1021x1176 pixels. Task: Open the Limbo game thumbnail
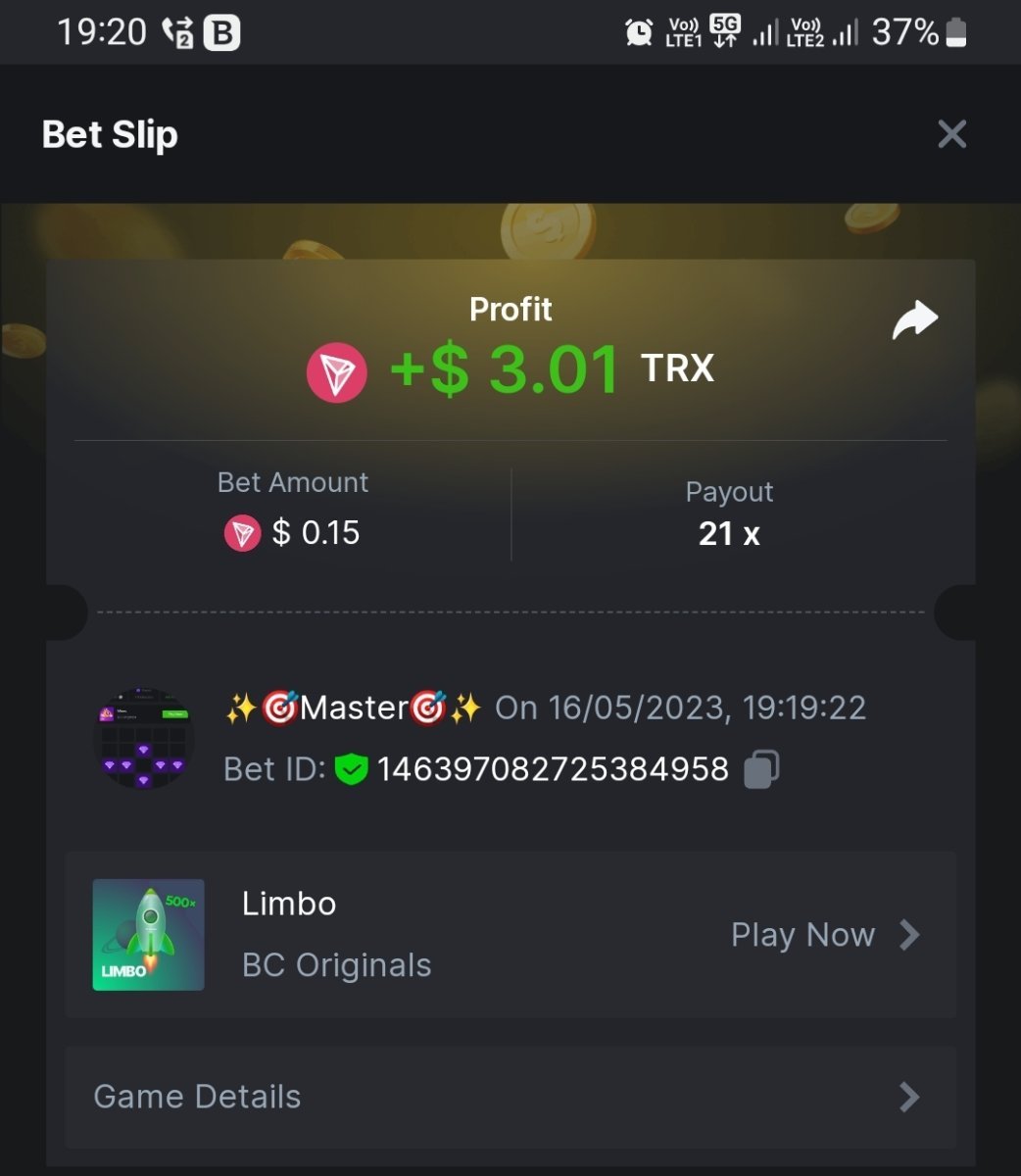pyautogui.click(x=149, y=935)
